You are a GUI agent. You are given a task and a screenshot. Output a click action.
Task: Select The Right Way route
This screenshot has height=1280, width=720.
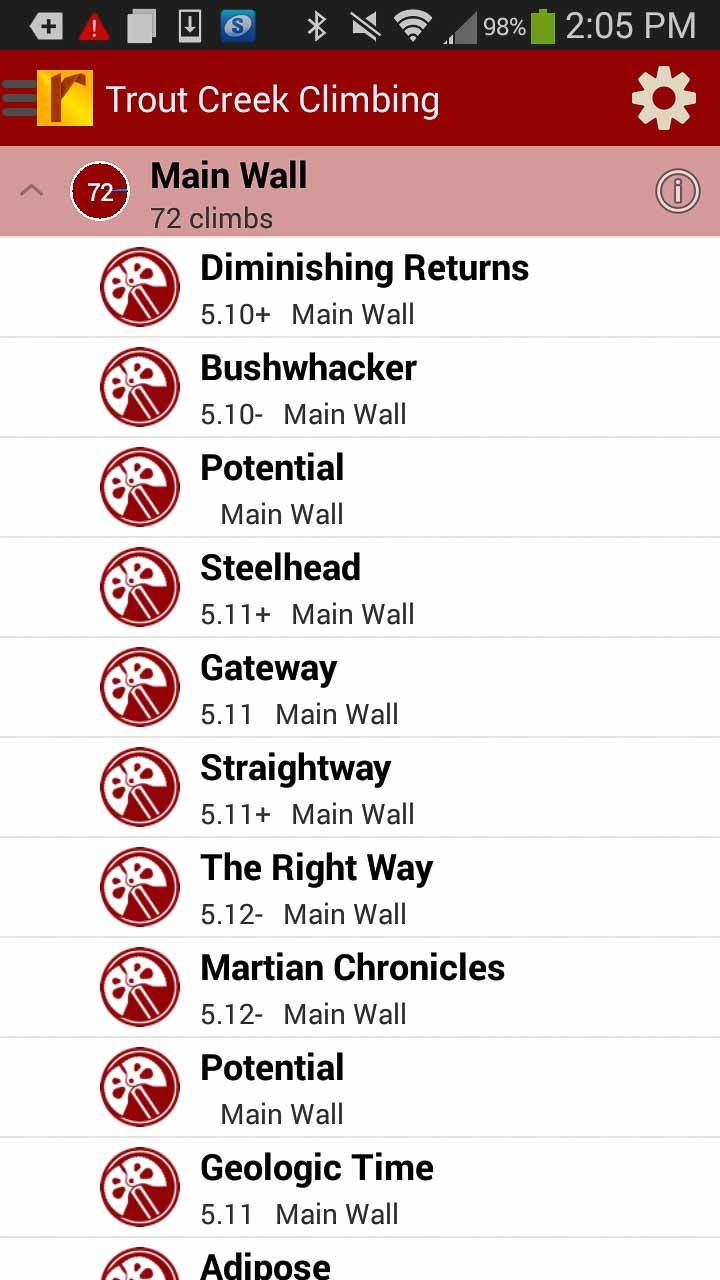[316, 887]
